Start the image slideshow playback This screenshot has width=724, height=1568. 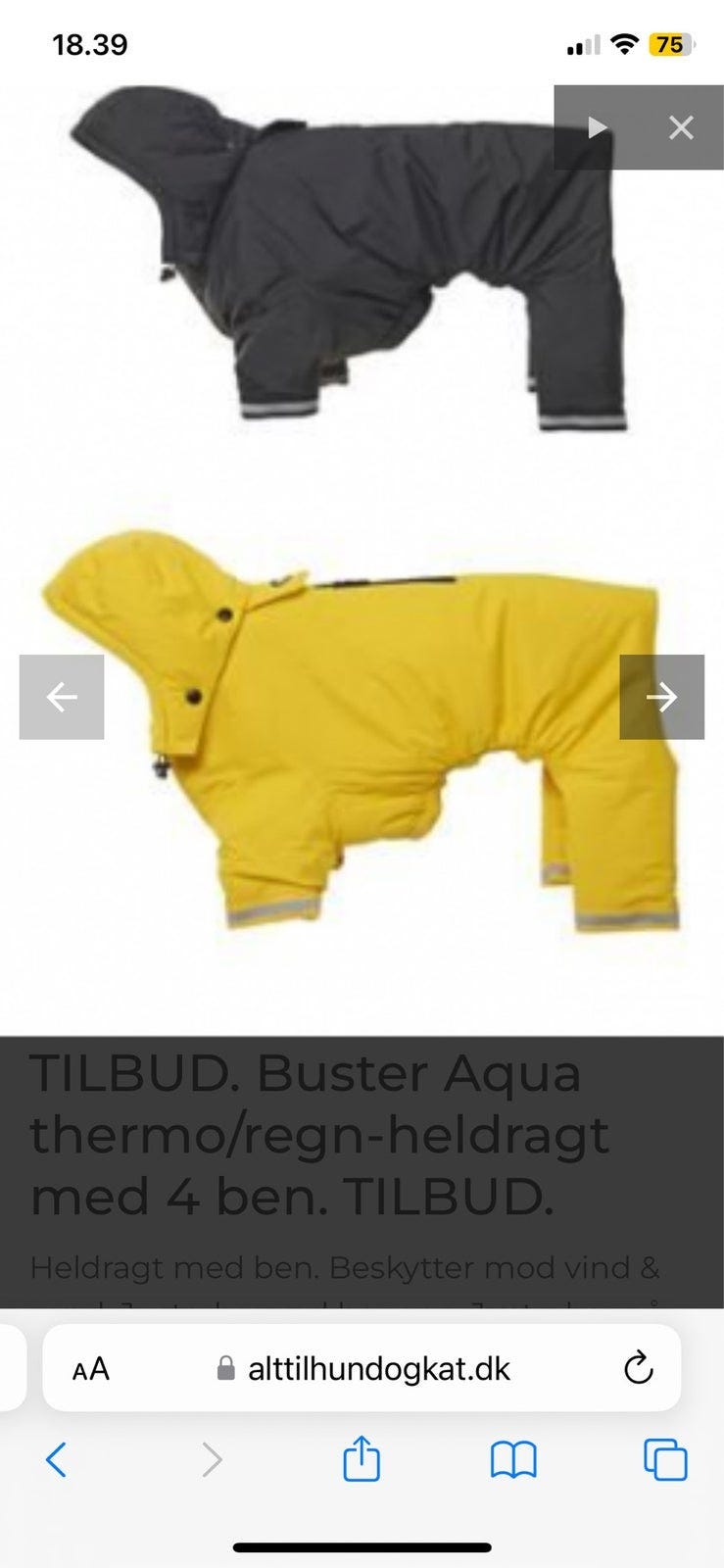pyautogui.click(x=597, y=127)
